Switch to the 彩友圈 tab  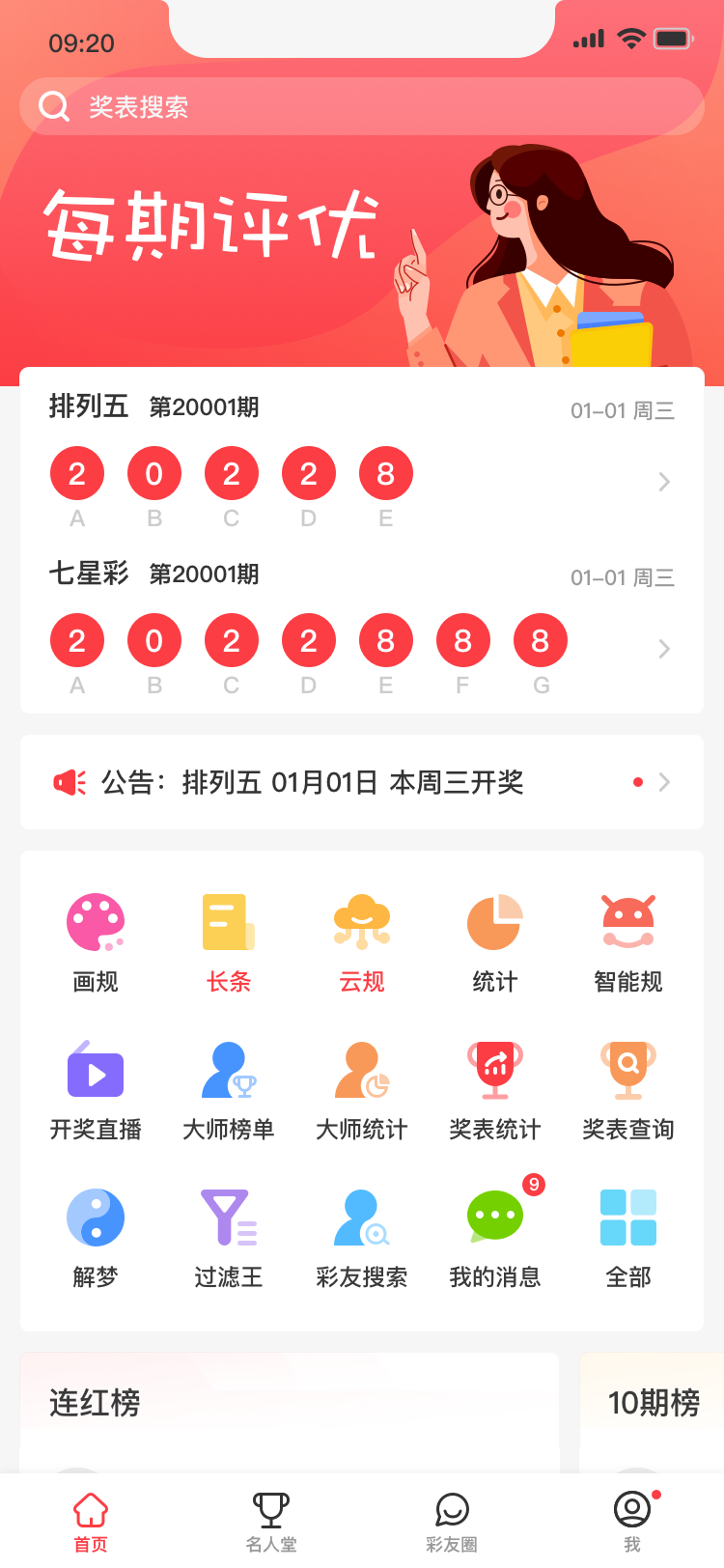(452, 1522)
